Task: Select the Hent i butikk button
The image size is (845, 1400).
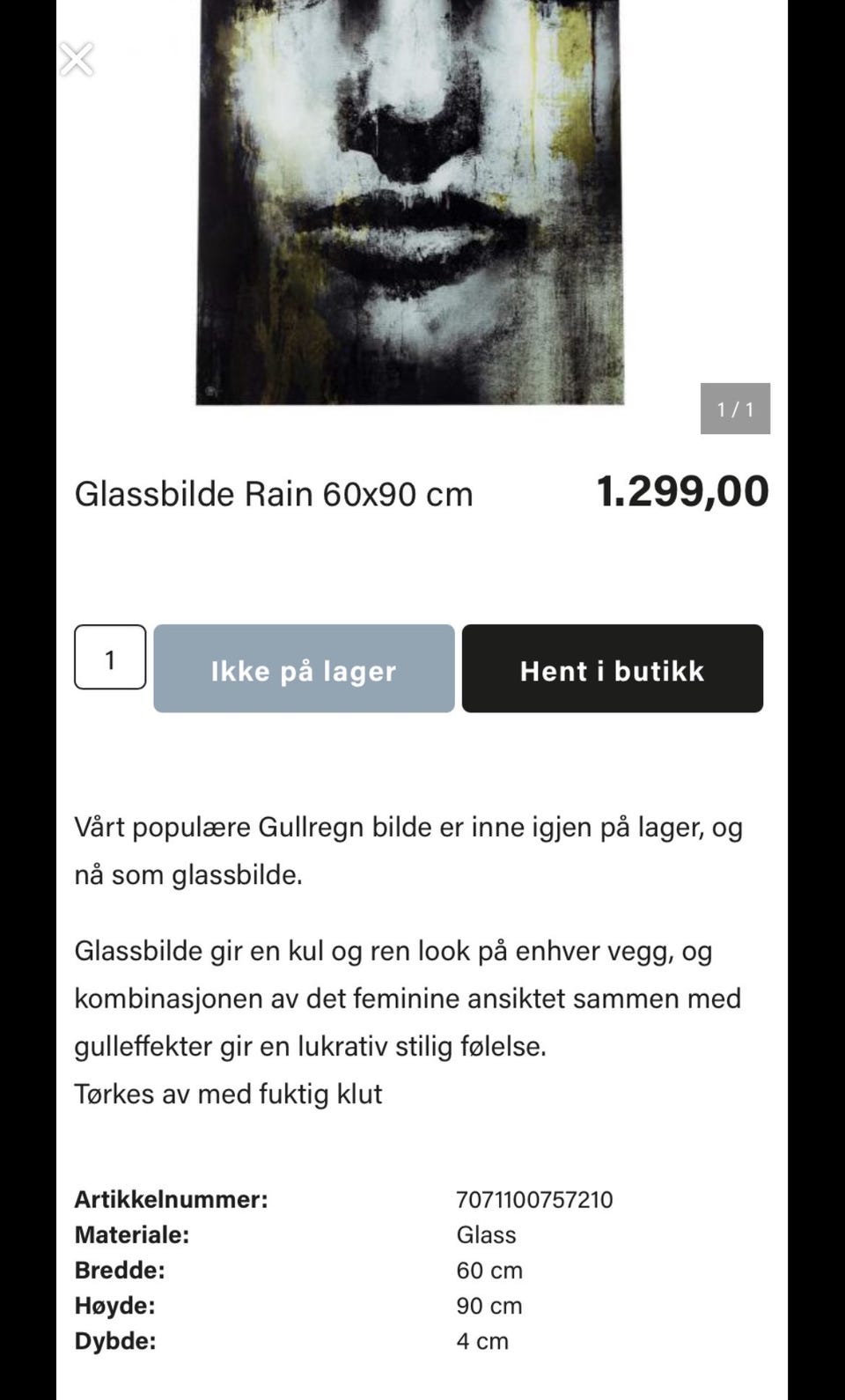Action: tap(613, 669)
